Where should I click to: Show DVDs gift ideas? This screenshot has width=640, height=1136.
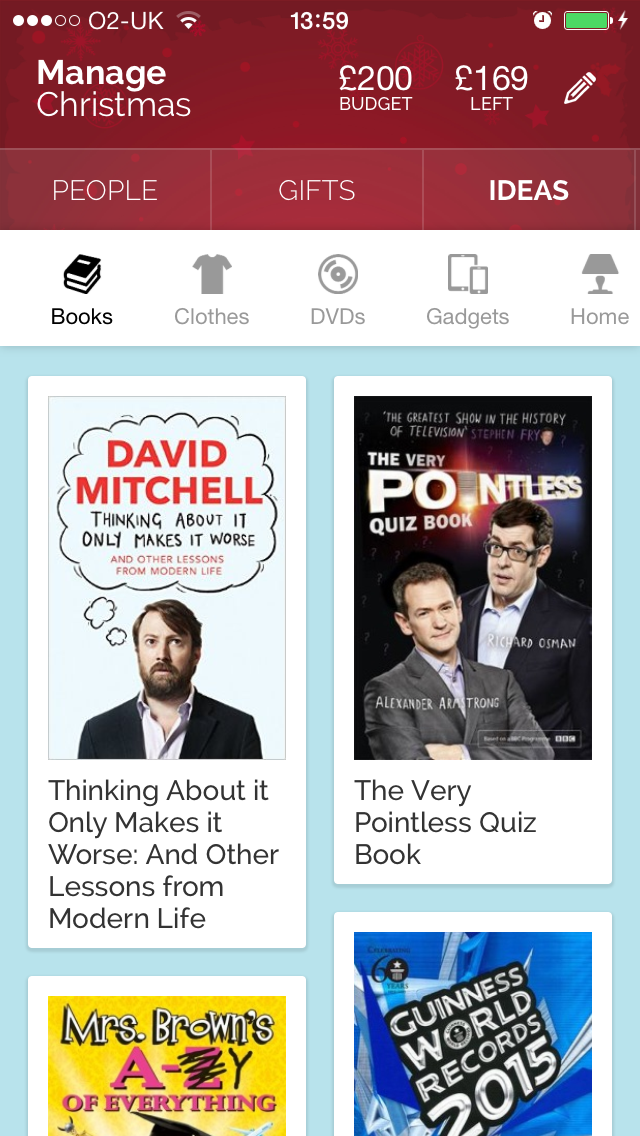pyautogui.click(x=338, y=290)
